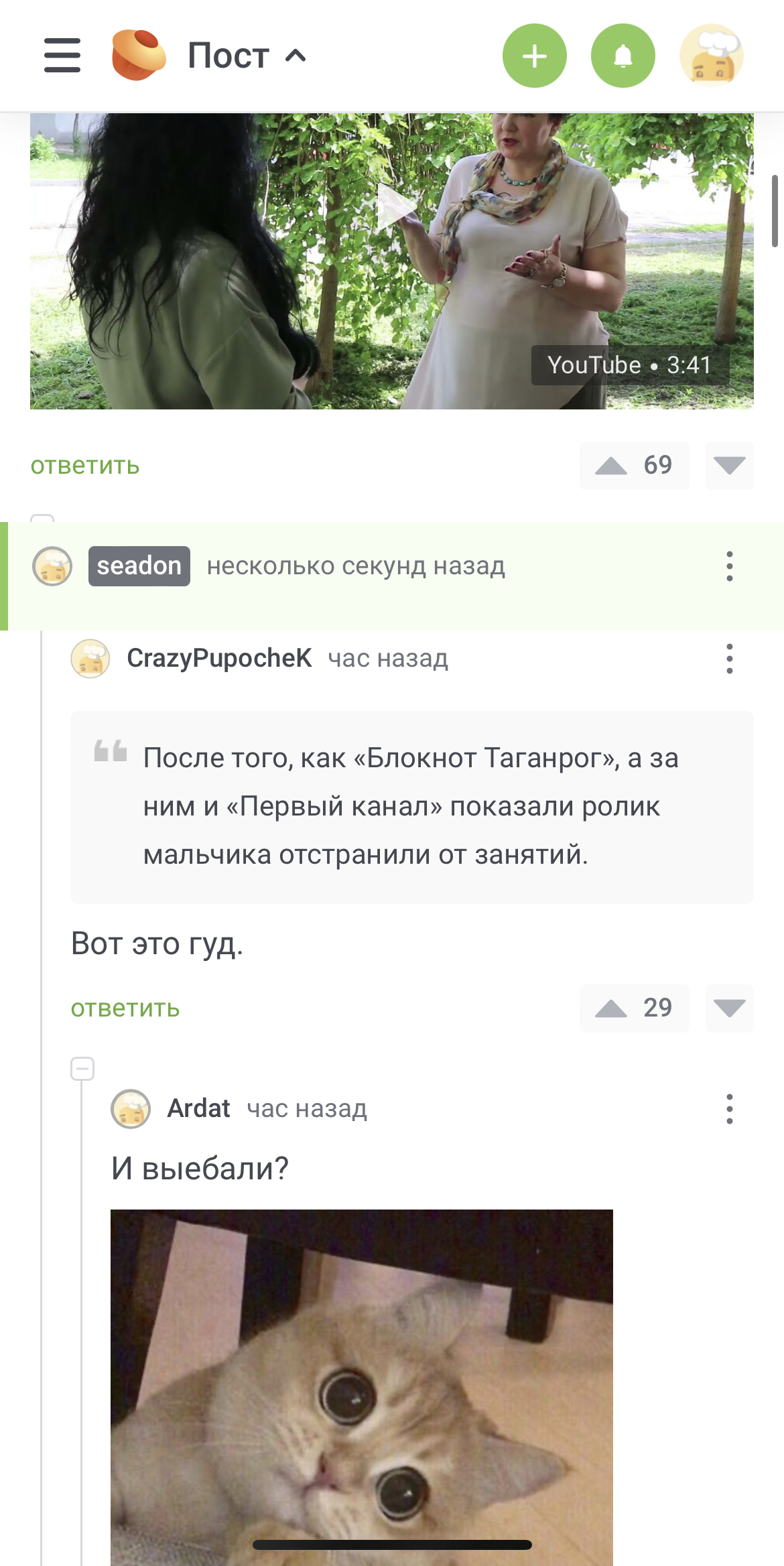Reply to CrazyPupocheK's comment

point(125,1008)
